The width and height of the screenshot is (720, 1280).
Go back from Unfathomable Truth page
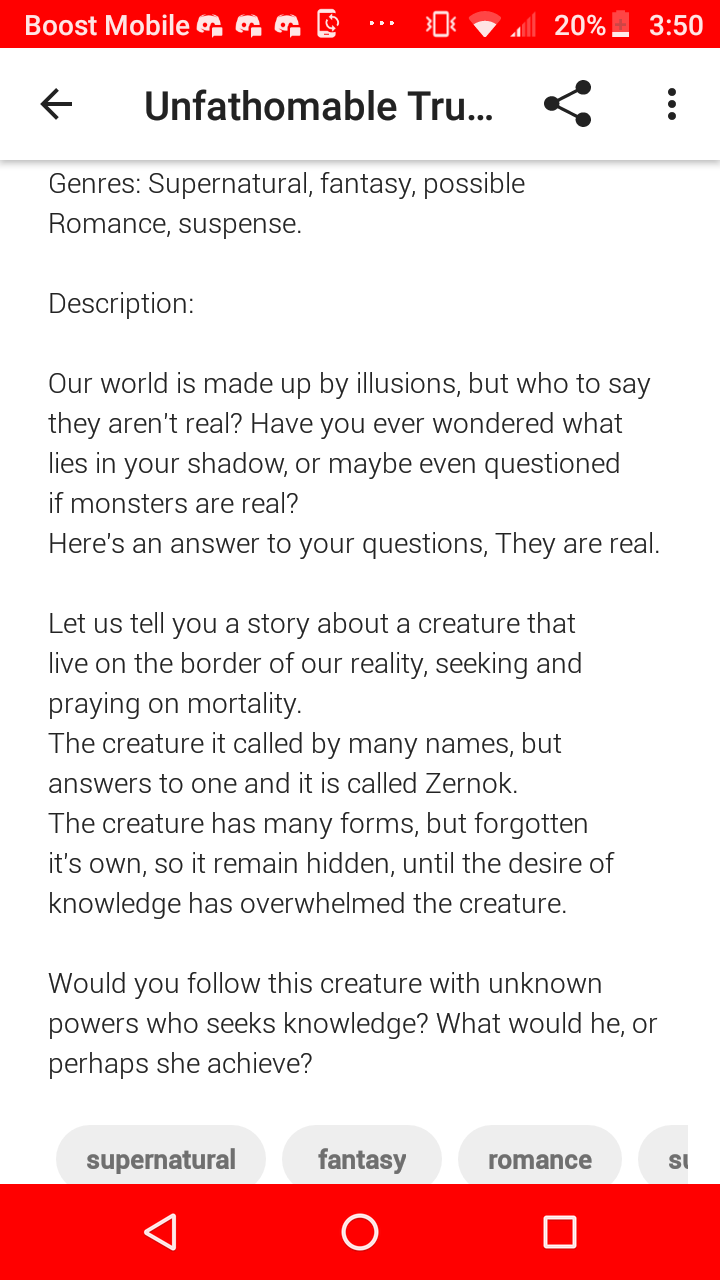56,104
